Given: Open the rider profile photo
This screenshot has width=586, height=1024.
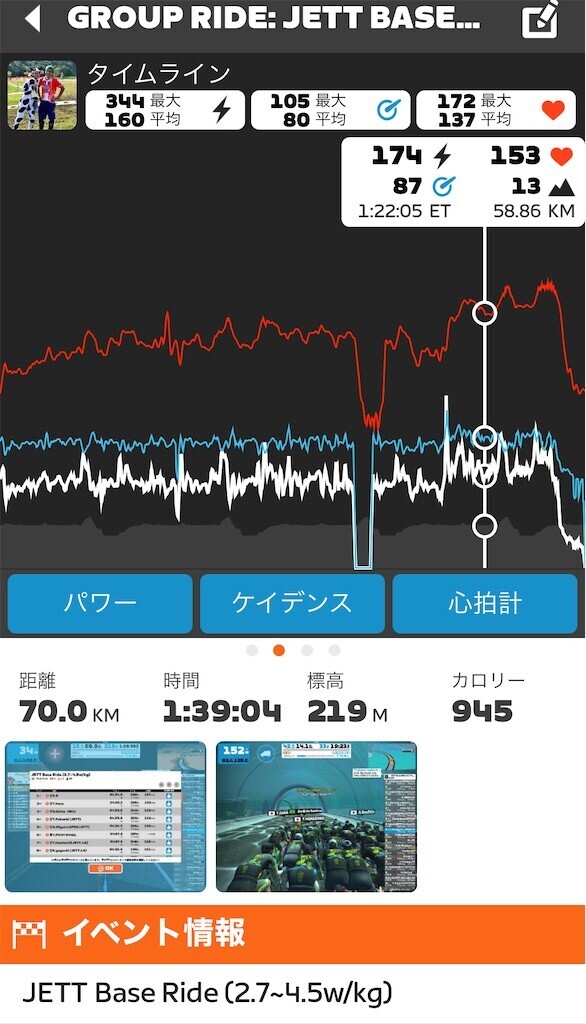Looking at the screenshot, I should pos(42,95).
